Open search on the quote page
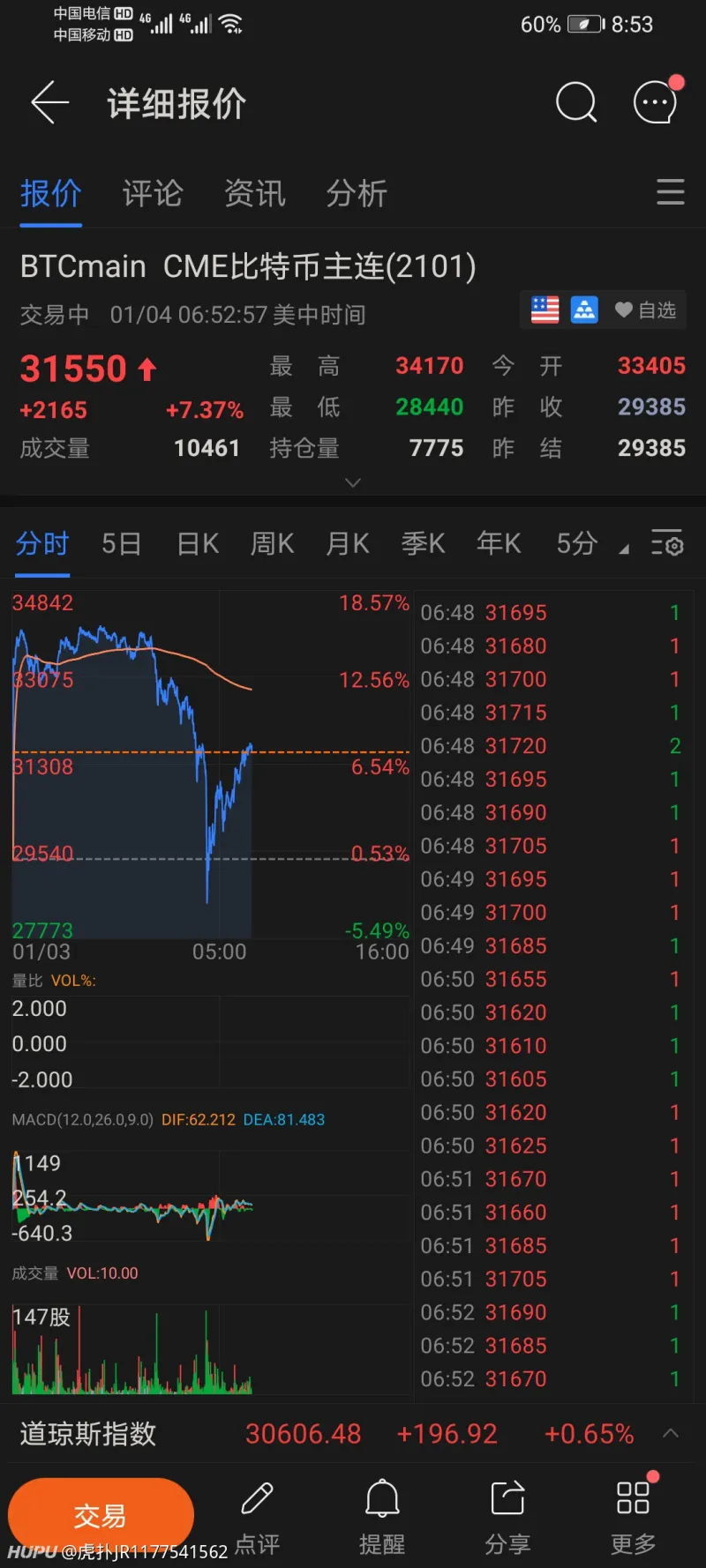 point(576,102)
